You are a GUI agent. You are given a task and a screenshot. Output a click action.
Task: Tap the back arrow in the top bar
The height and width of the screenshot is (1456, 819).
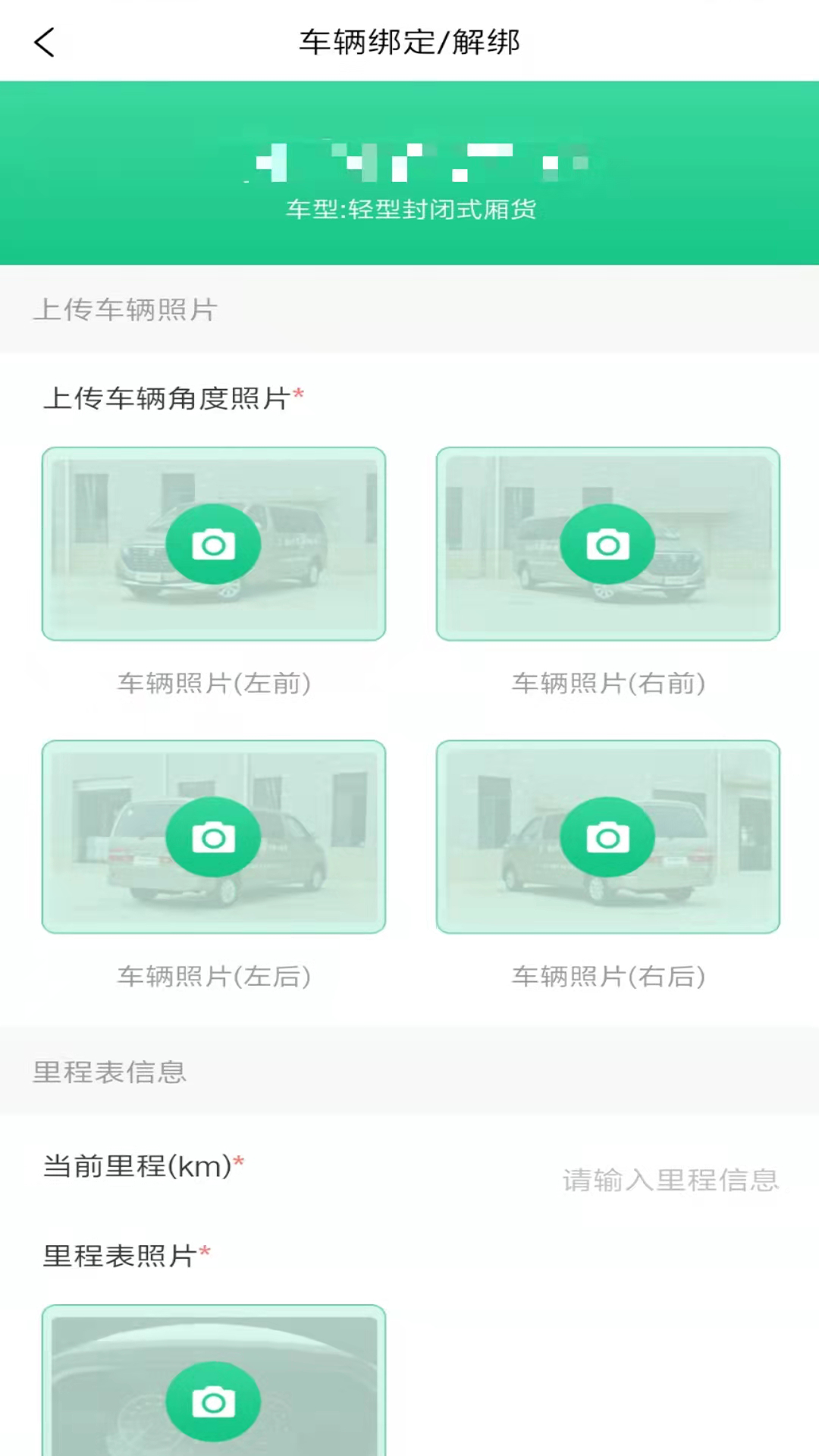[x=45, y=43]
